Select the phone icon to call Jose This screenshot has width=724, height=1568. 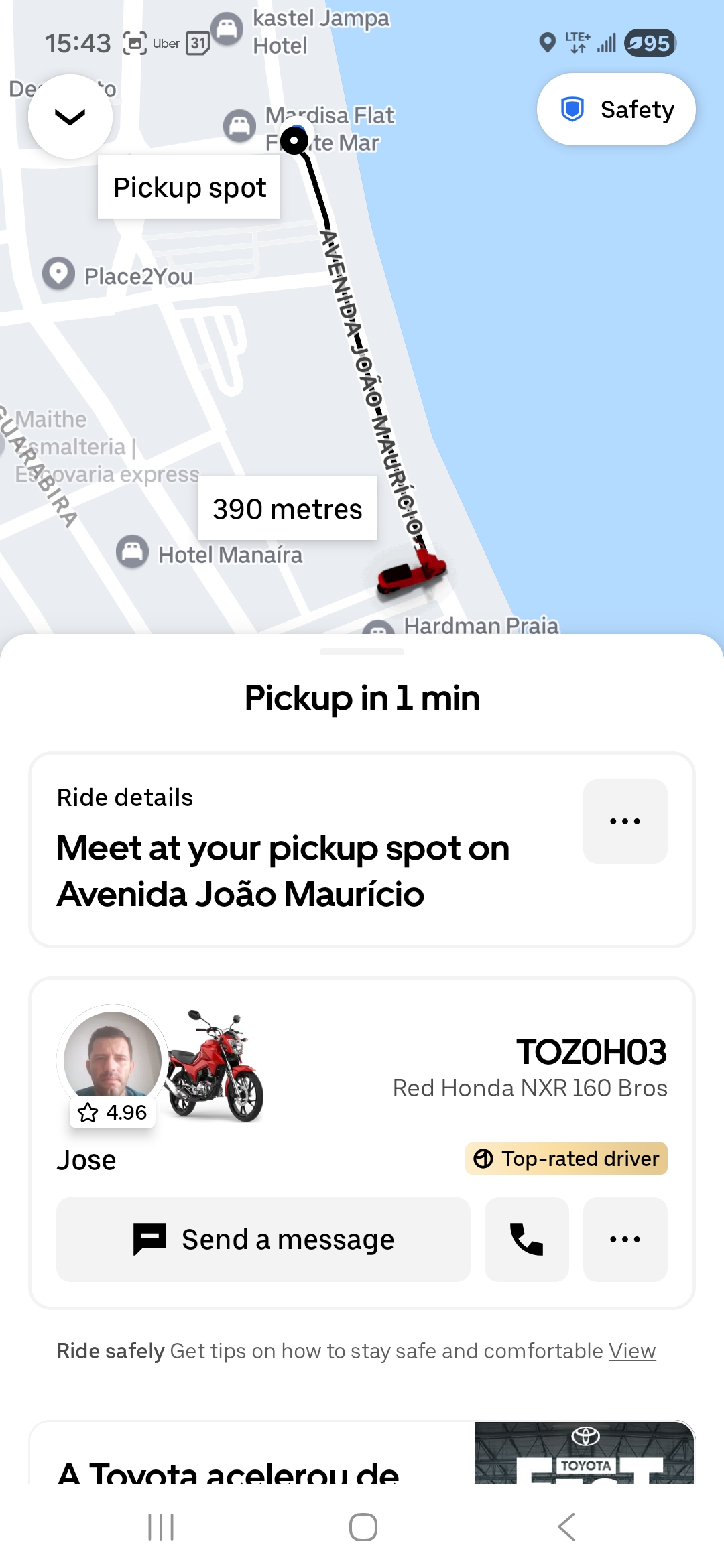[x=527, y=1238]
